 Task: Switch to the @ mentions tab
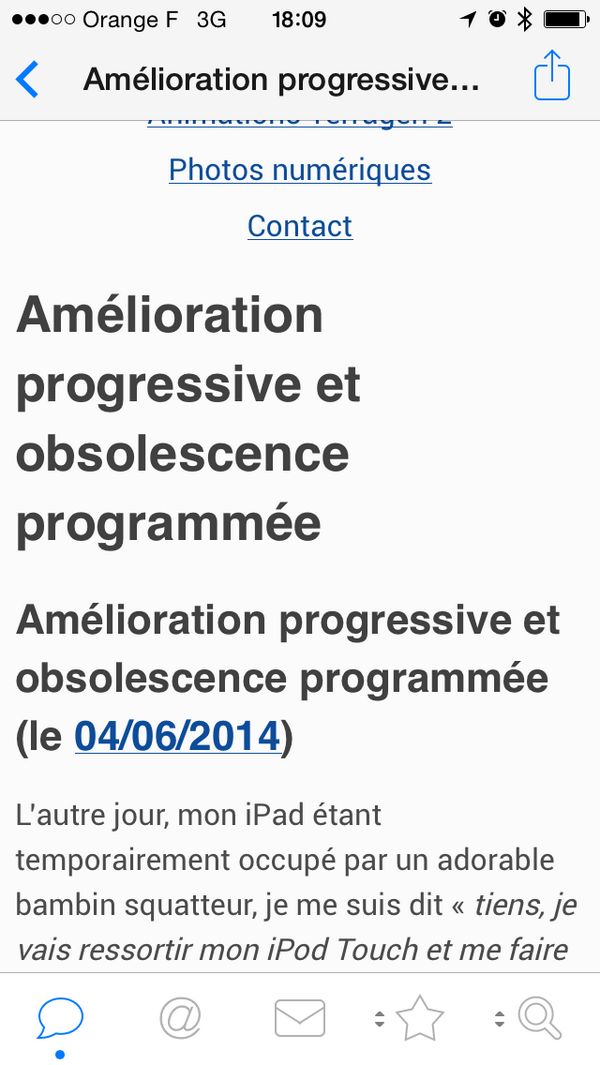(180, 1018)
